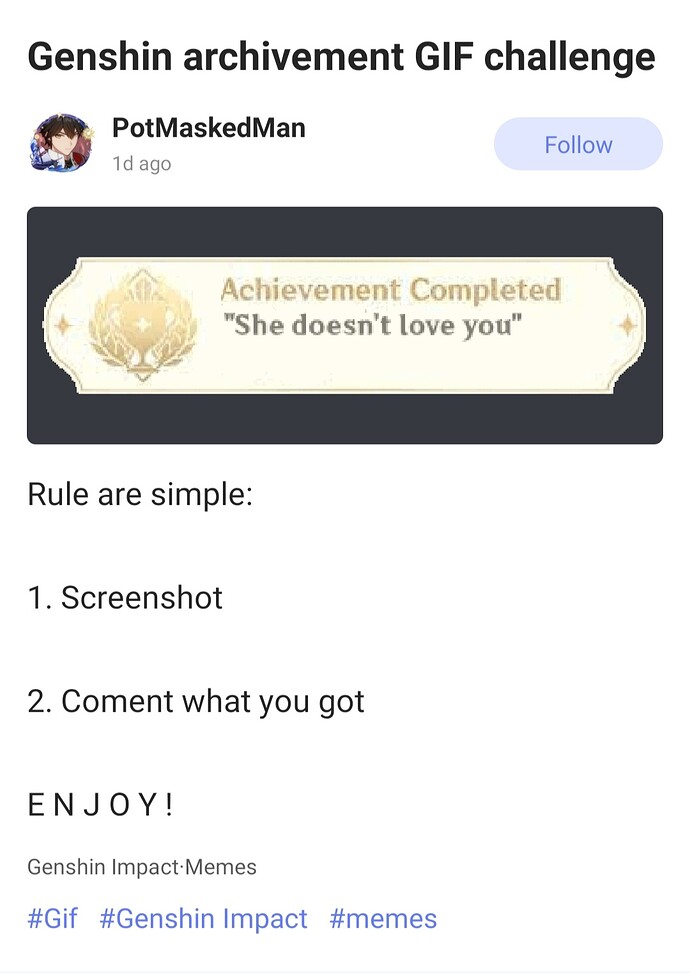This screenshot has width=690, height=973.
Task: Open the #Gif hashtag
Action: [52, 918]
